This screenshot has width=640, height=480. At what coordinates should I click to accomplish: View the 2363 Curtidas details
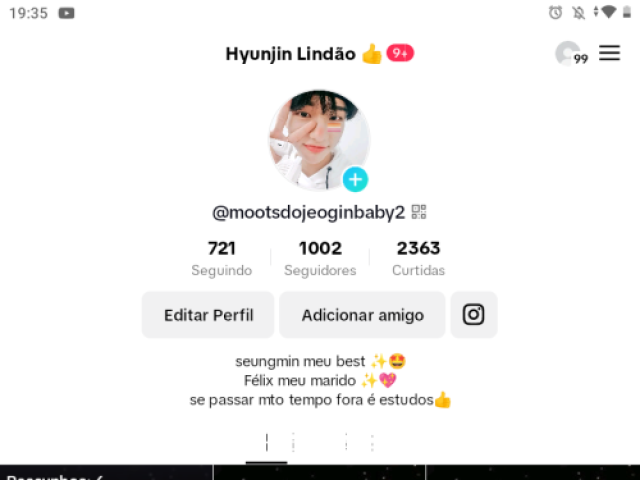pyautogui.click(x=418, y=258)
